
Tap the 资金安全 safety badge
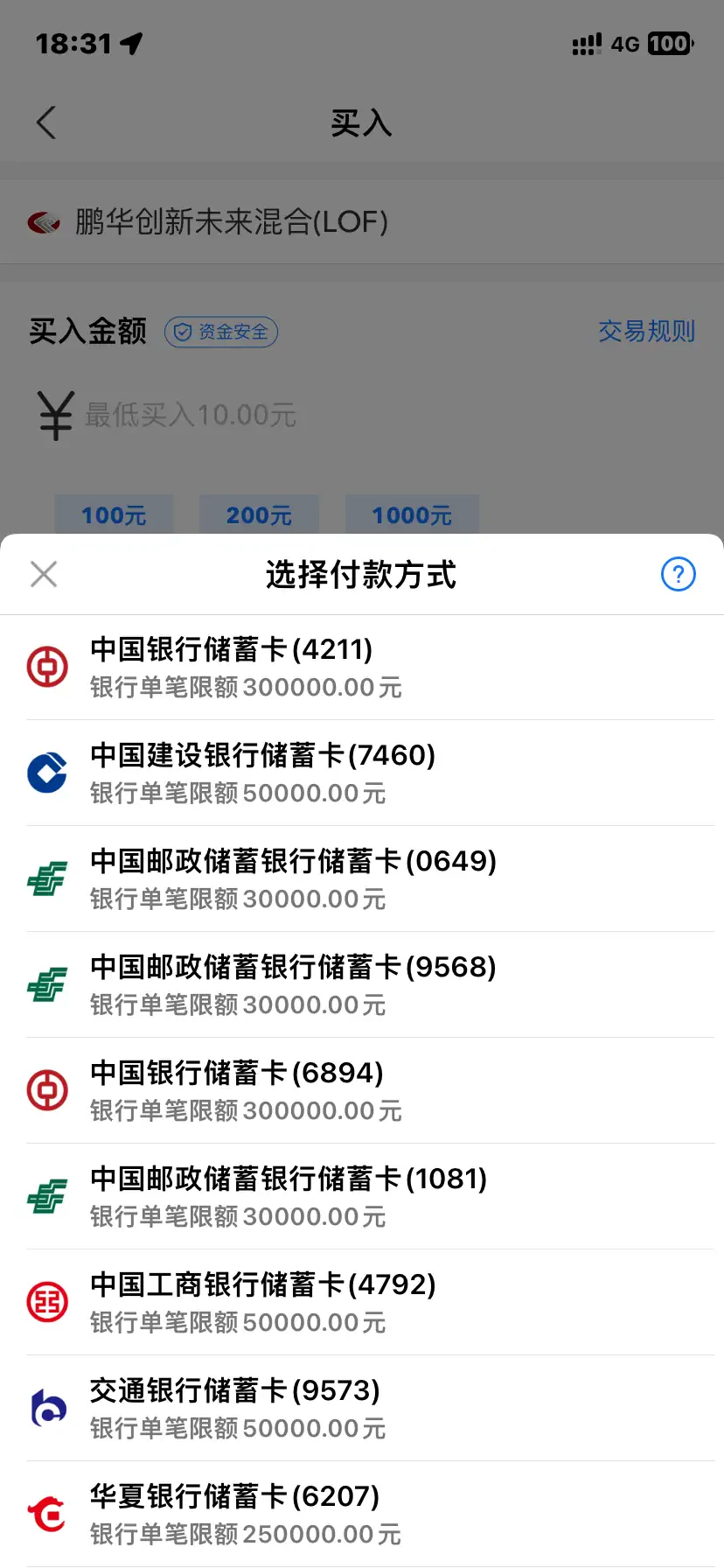221,332
